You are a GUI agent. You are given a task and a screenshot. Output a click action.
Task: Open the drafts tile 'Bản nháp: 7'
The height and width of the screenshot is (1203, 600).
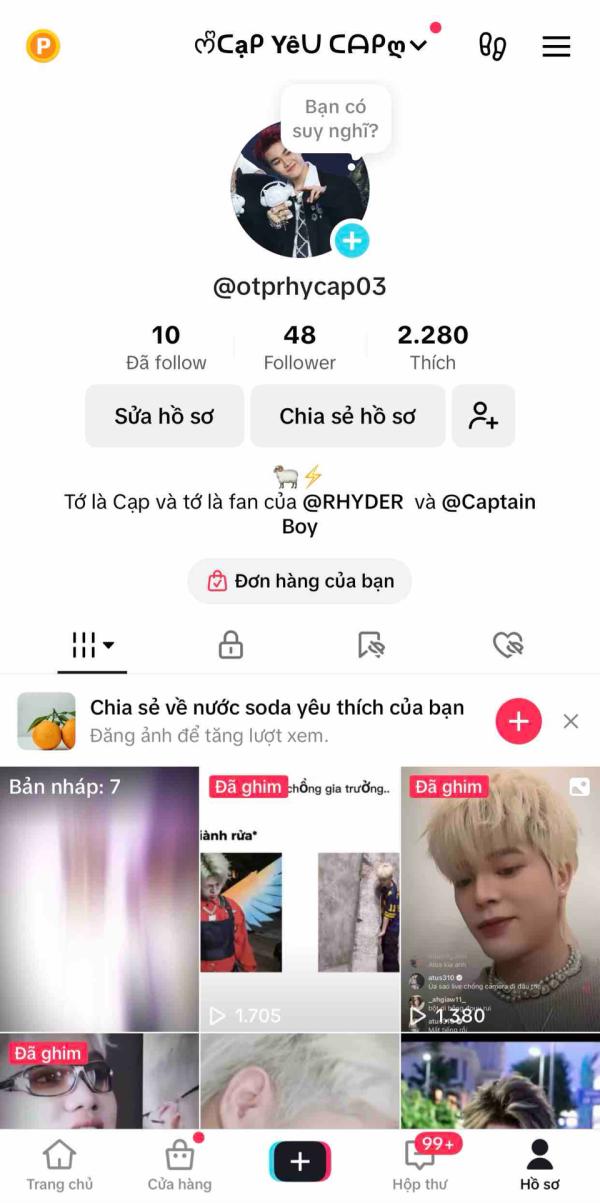(99, 898)
